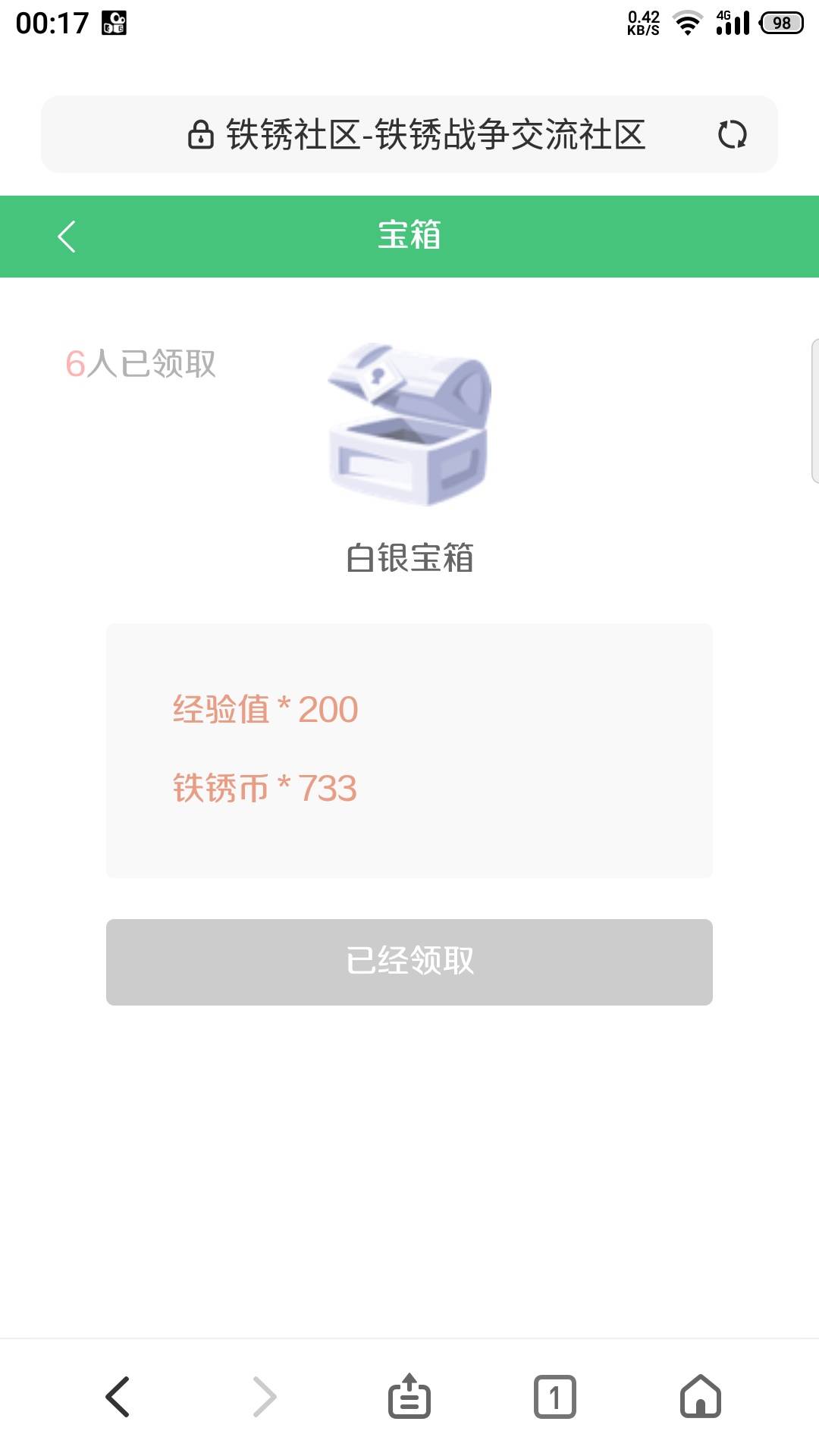Reload the page with the refresh icon
The width and height of the screenshot is (819, 1456).
732,135
